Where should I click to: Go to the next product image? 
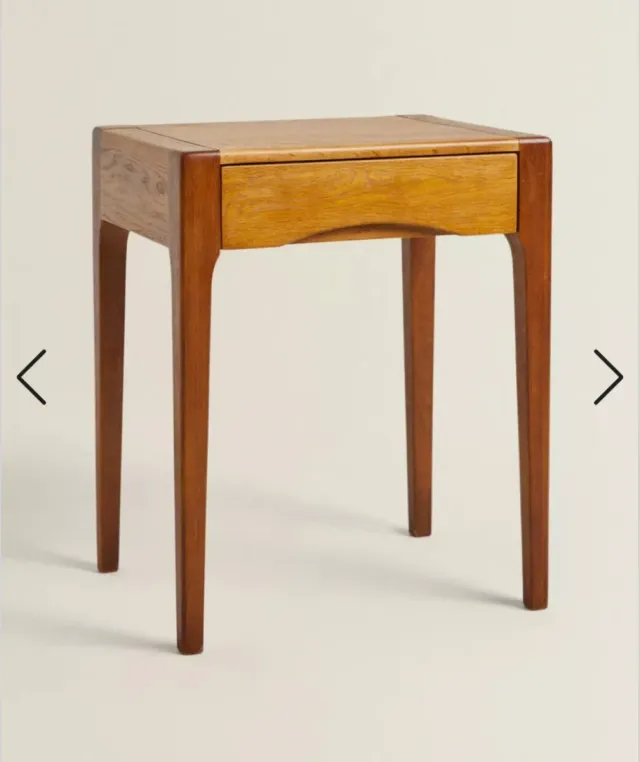click(x=607, y=377)
